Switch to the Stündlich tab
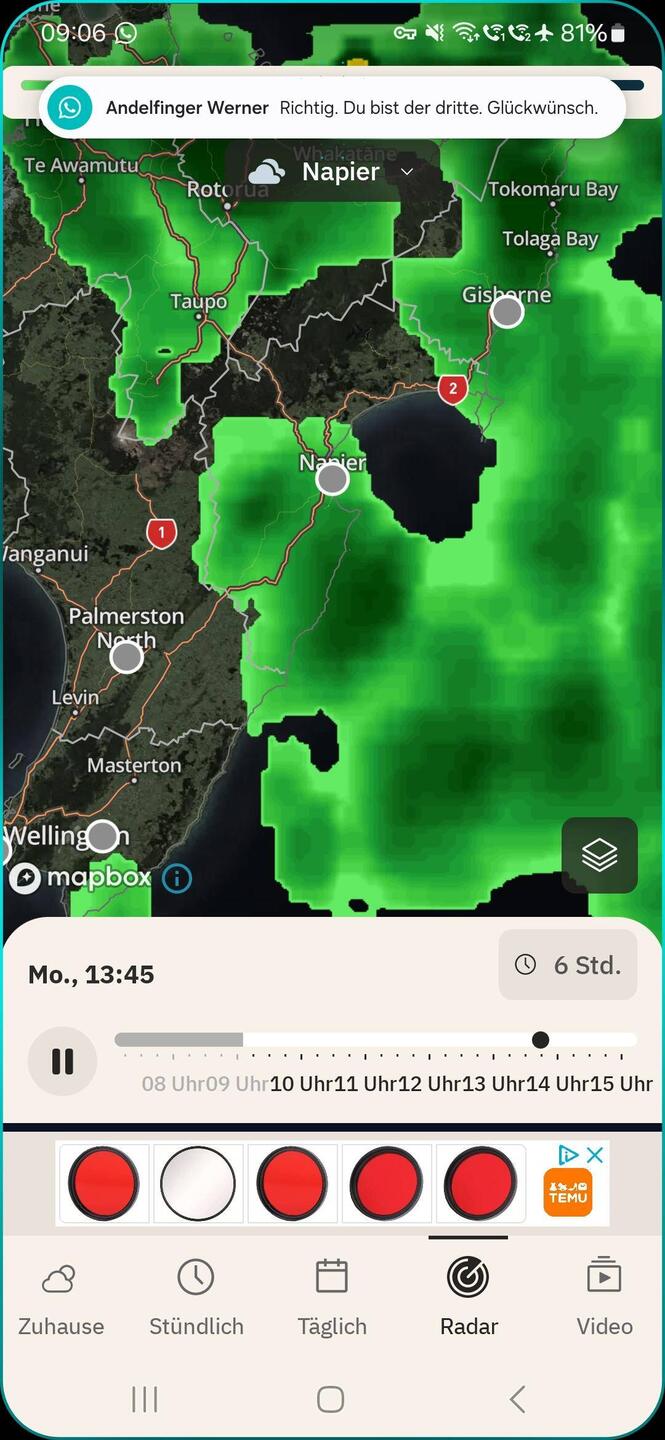Viewport: 665px width, 1440px height. coord(196,1298)
